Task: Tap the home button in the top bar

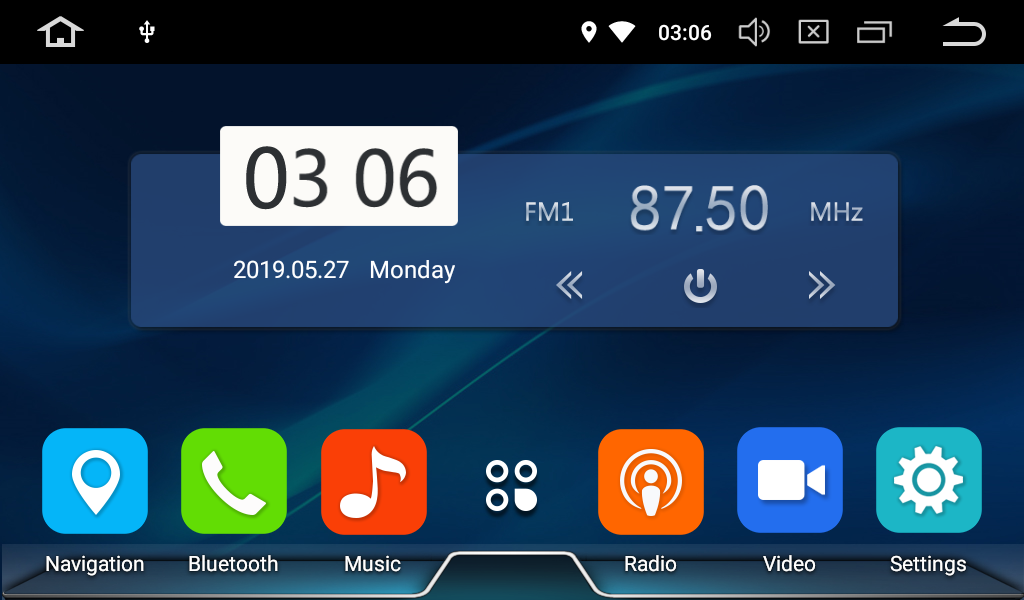Action: (60, 32)
